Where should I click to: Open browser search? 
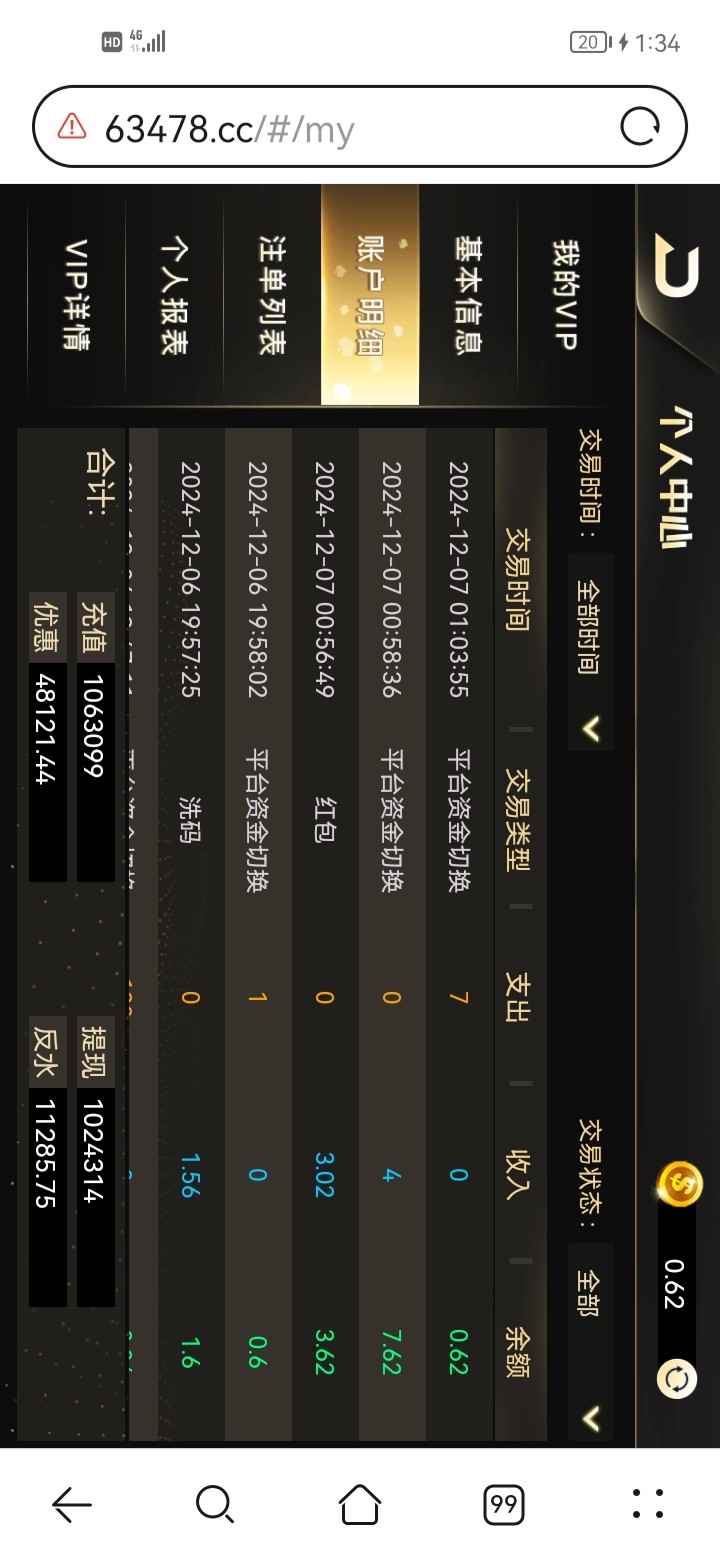215,1503
